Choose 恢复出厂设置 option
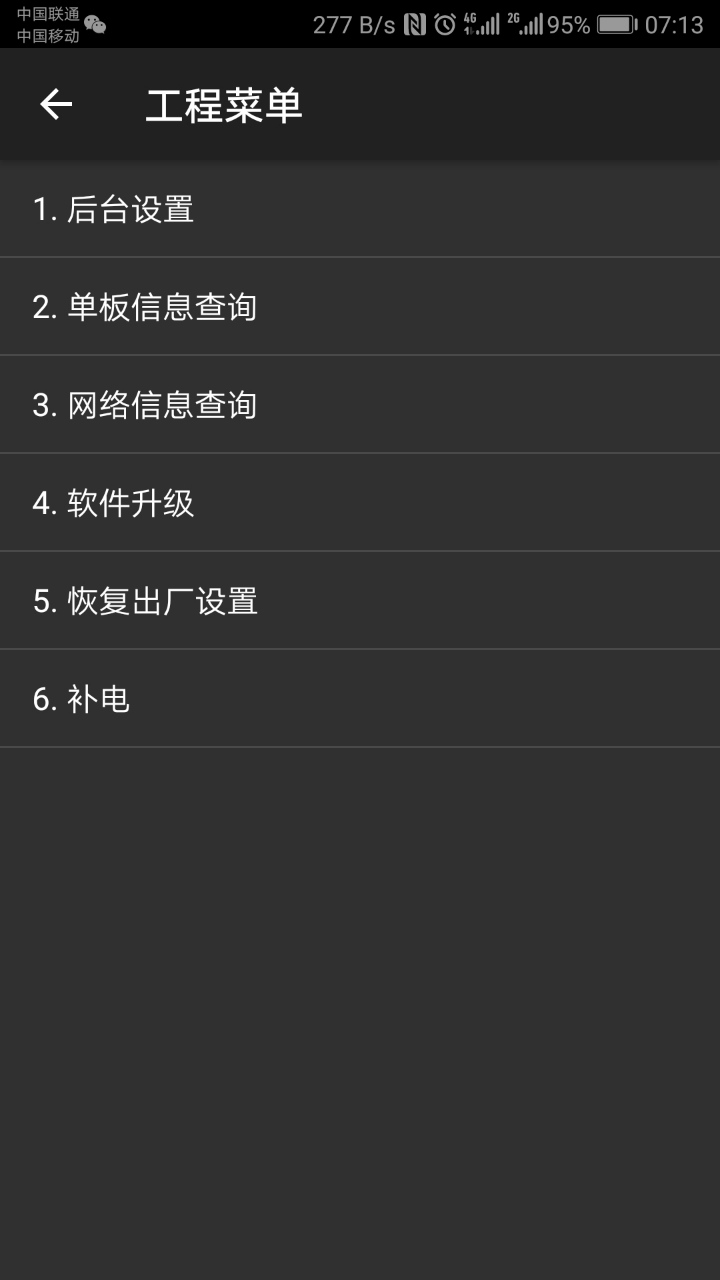 tap(360, 601)
